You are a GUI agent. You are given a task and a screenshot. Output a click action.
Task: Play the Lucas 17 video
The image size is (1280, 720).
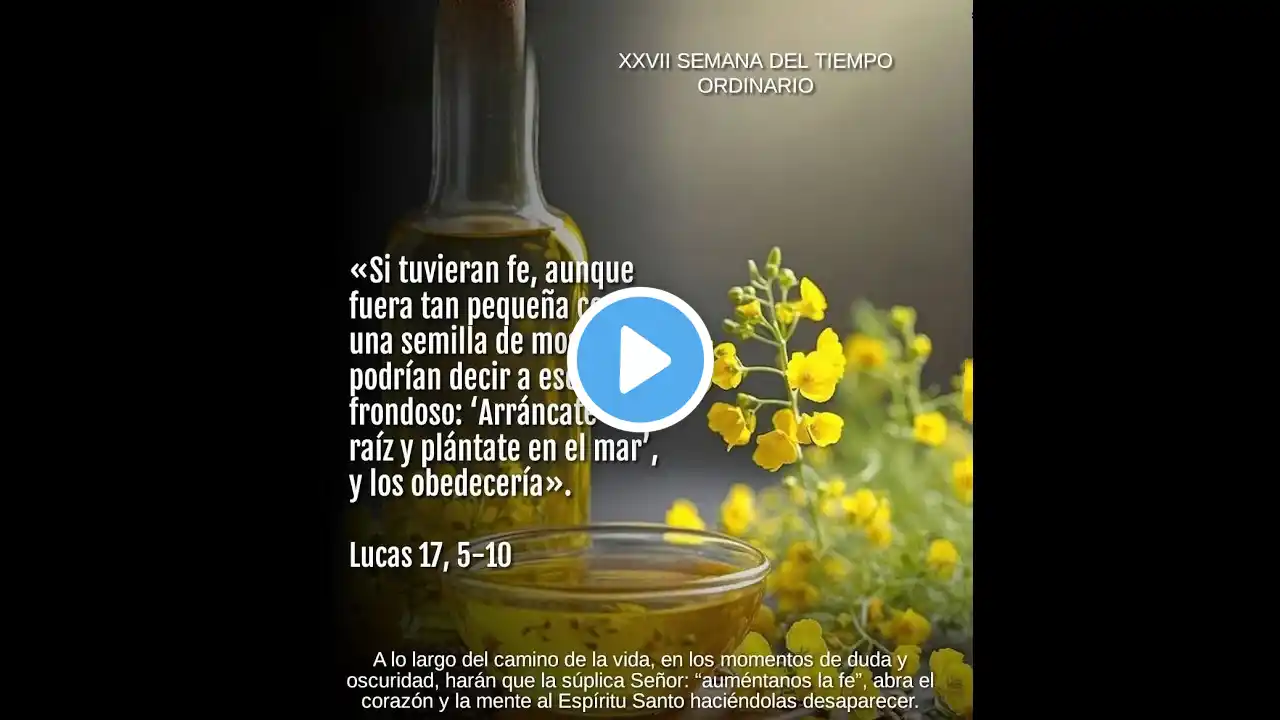click(x=640, y=360)
